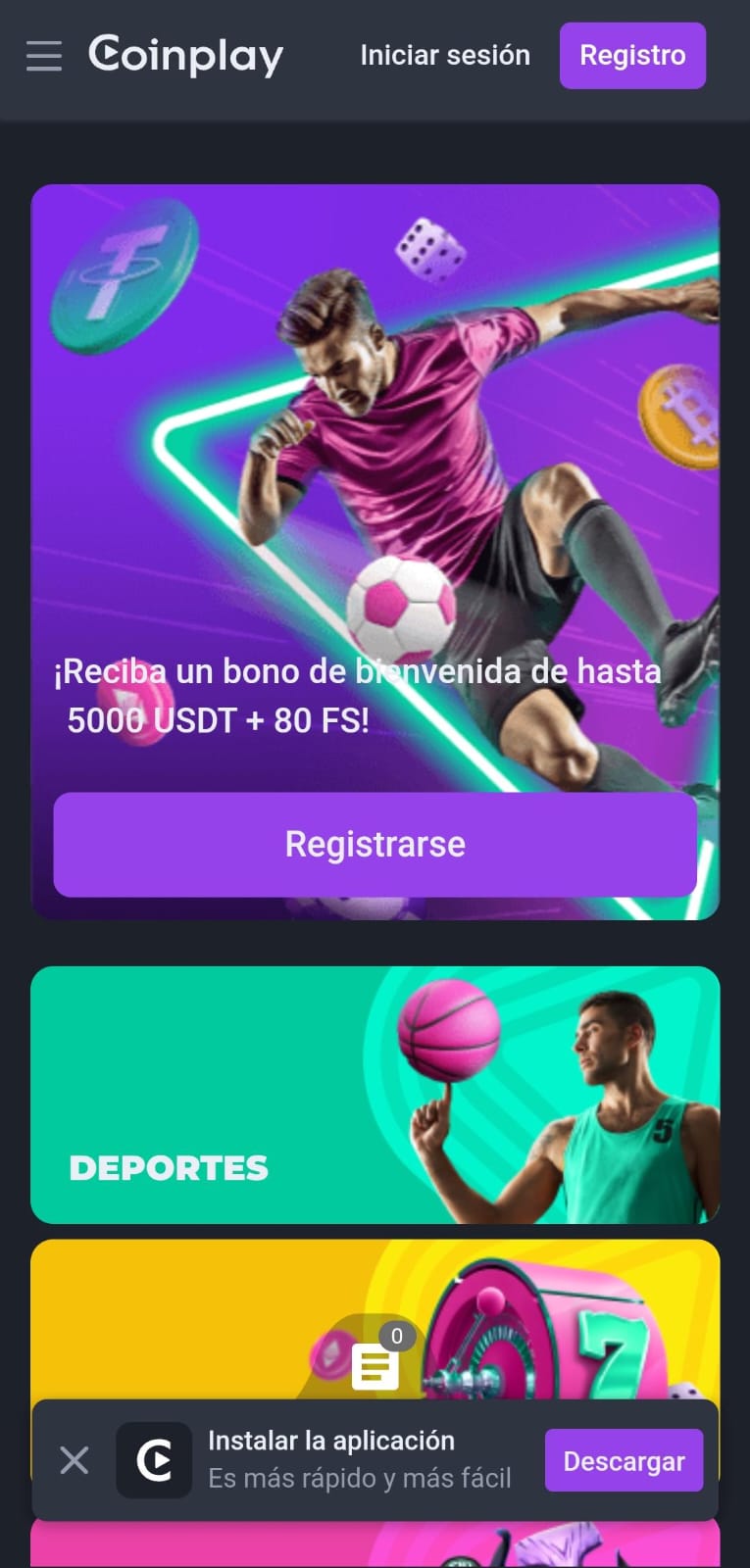The width and height of the screenshot is (750, 1568).
Task: Tap the Registro button in header
Action: click(632, 56)
